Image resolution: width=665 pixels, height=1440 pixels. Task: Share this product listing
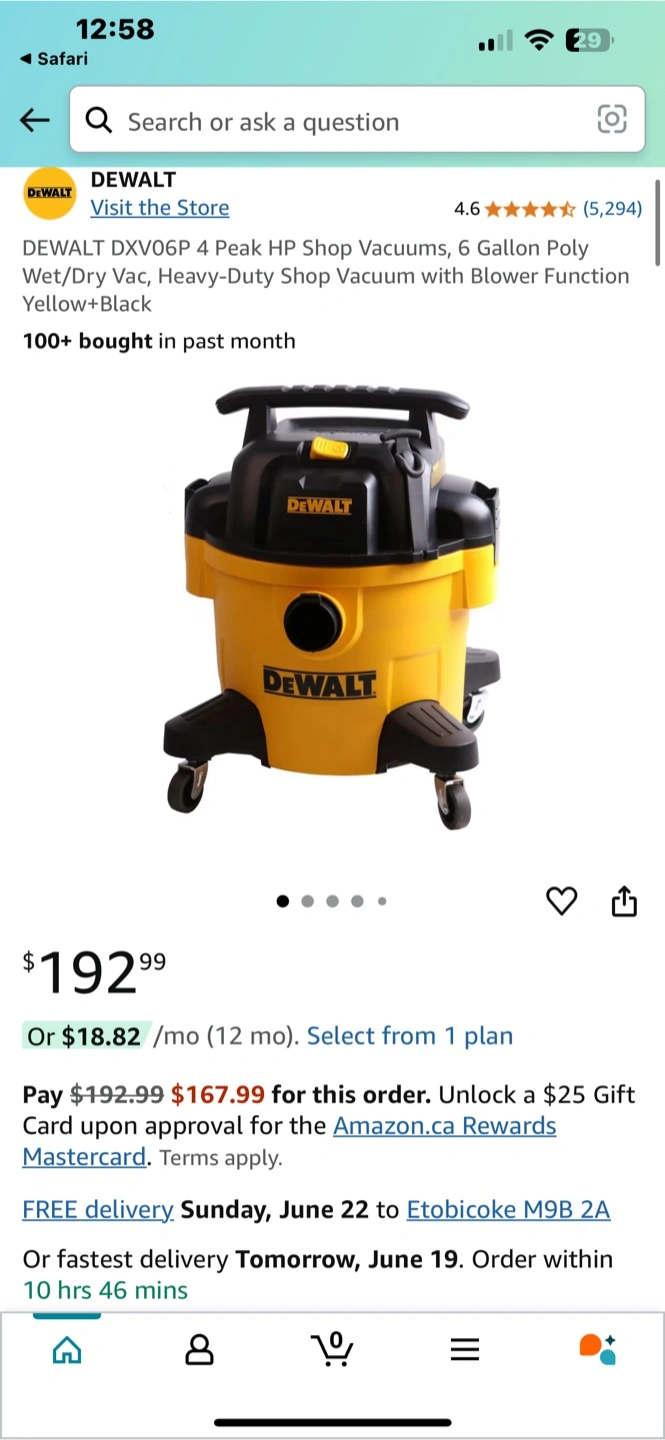623,901
